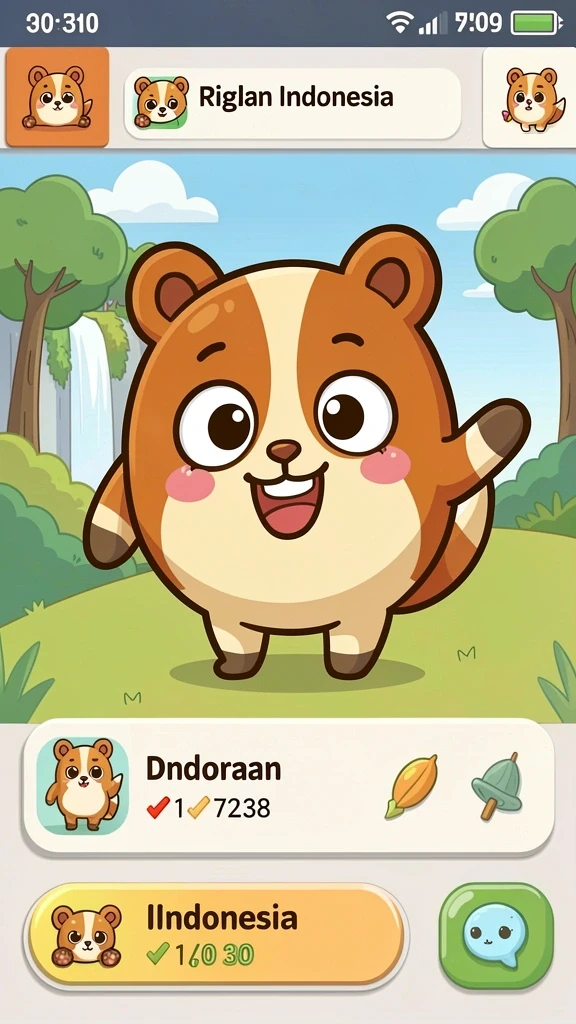Select the green mushroom item icon
576x1024 pixels.
[x=498, y=786]
